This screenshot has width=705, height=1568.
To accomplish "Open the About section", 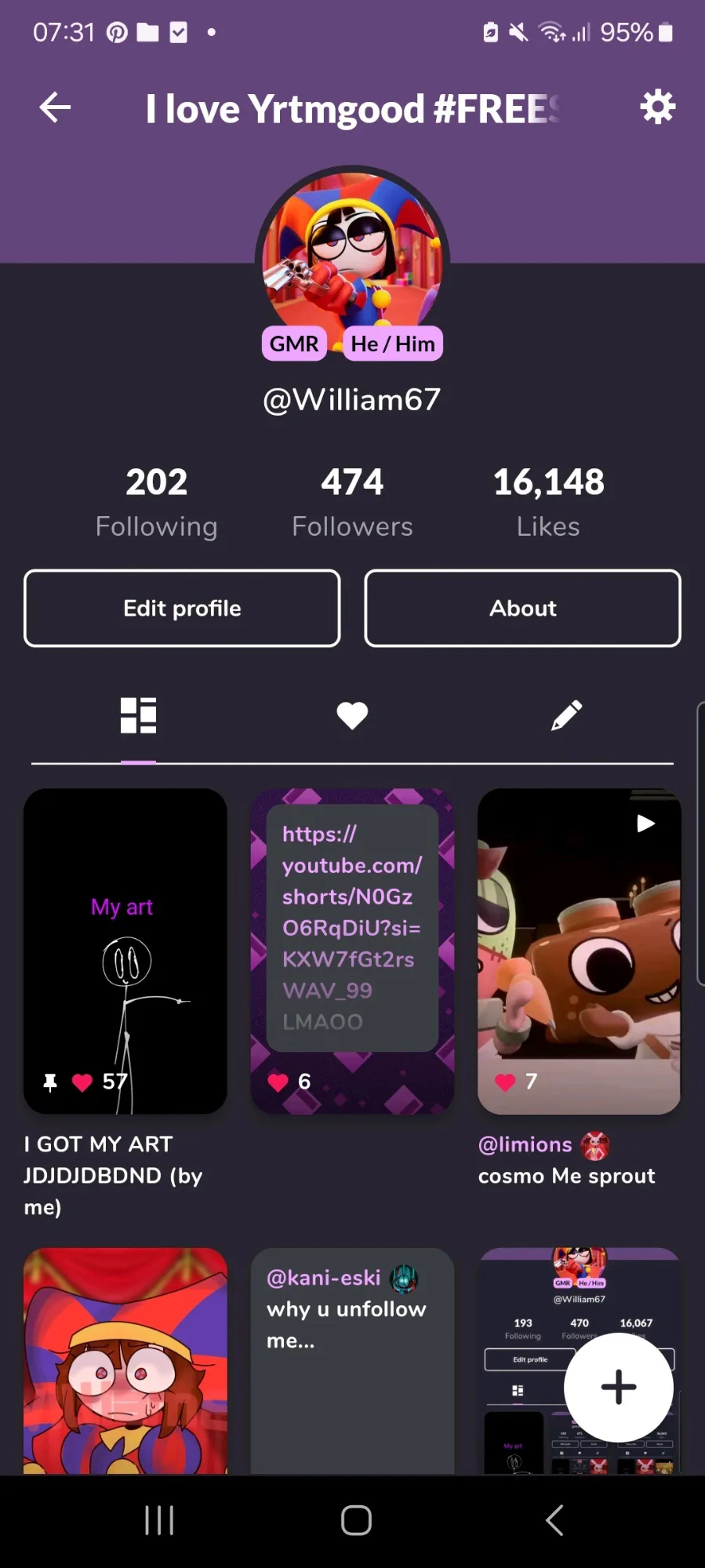I will point(522,608).
